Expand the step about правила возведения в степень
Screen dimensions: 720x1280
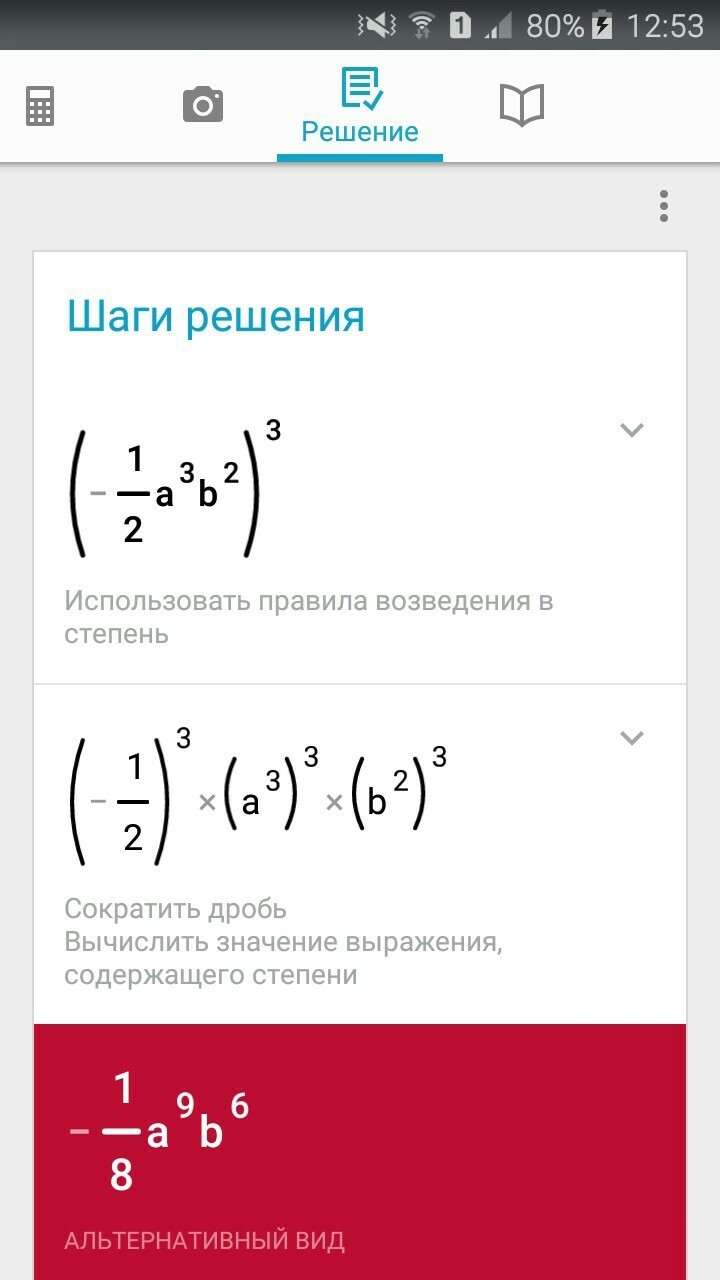[631, 430]
